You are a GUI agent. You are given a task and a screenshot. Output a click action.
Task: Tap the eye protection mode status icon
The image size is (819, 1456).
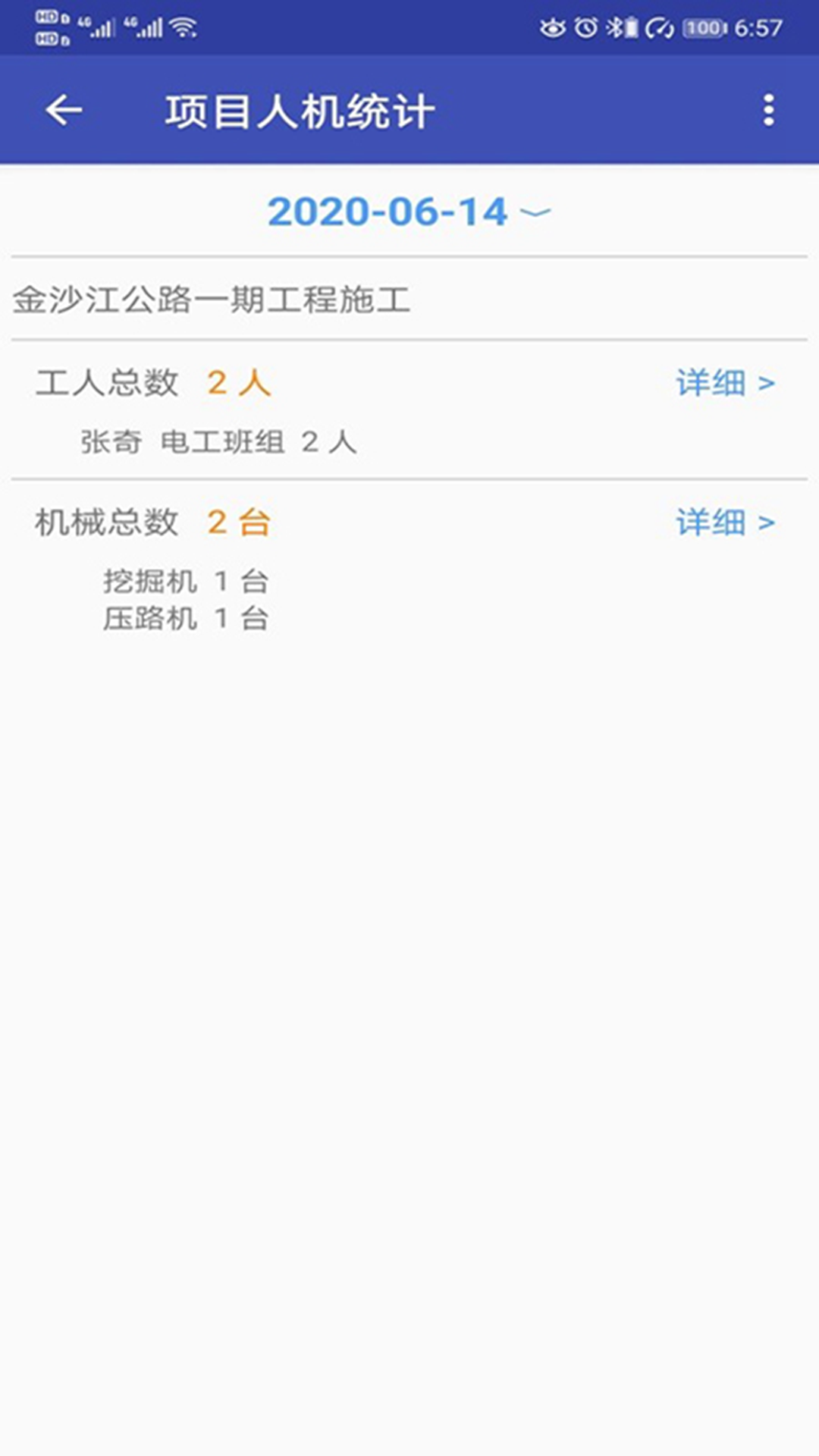point(554,25)
